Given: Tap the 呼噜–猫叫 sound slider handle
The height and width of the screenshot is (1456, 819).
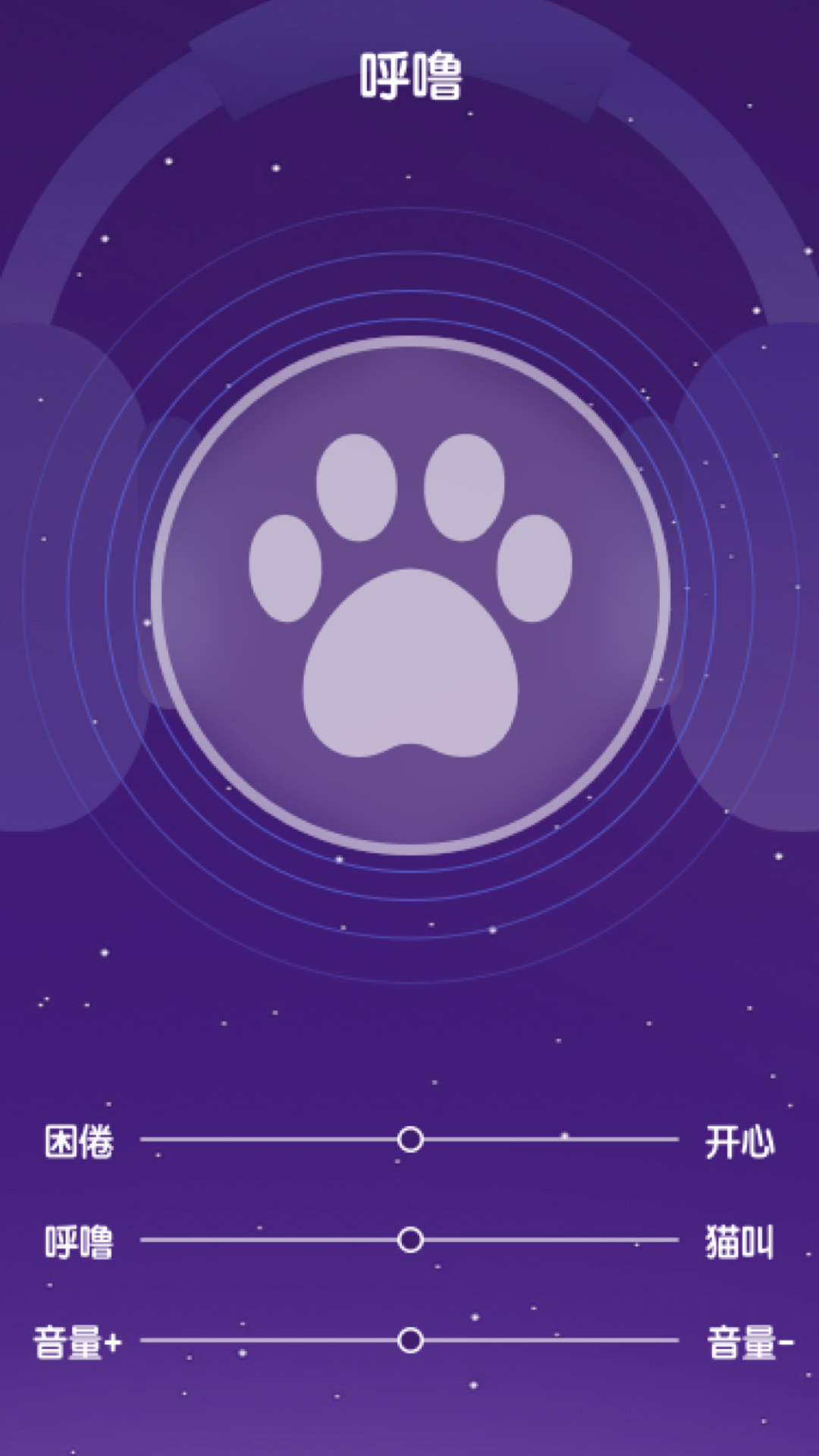Looking at the screenshot, I should coord(410,1240).
